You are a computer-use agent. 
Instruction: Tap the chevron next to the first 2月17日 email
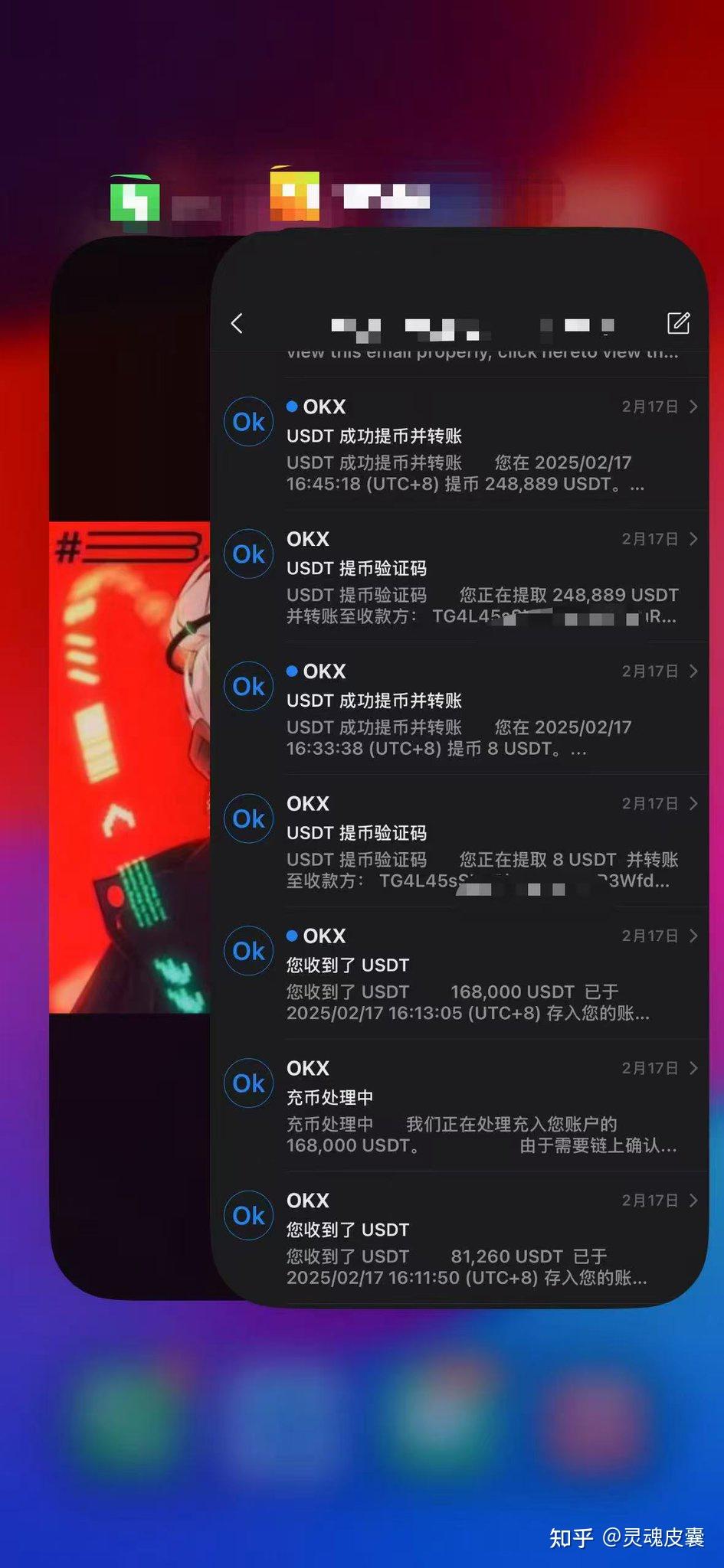click(x=694, y=407)
